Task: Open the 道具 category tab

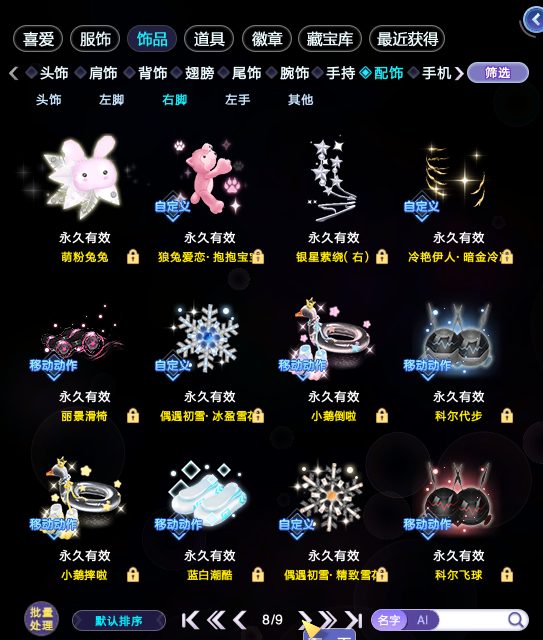Action: point(209,39)
